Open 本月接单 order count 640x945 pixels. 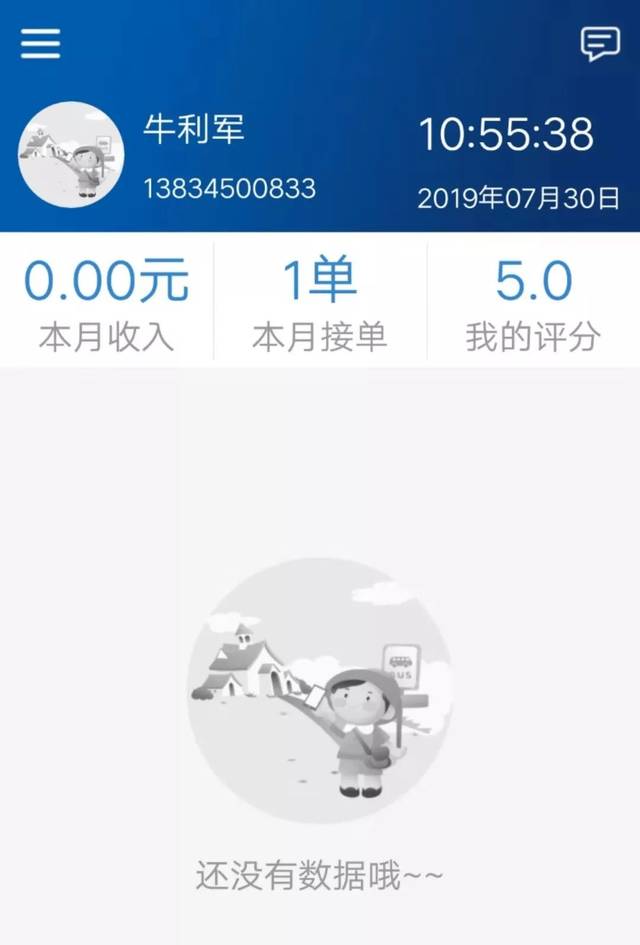[x=320, y=302]
